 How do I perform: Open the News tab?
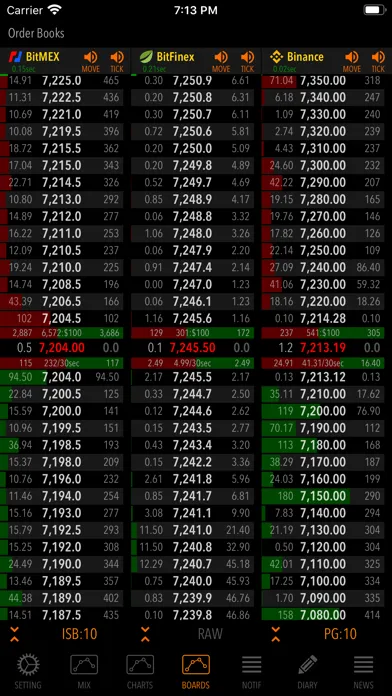(364, 672)
